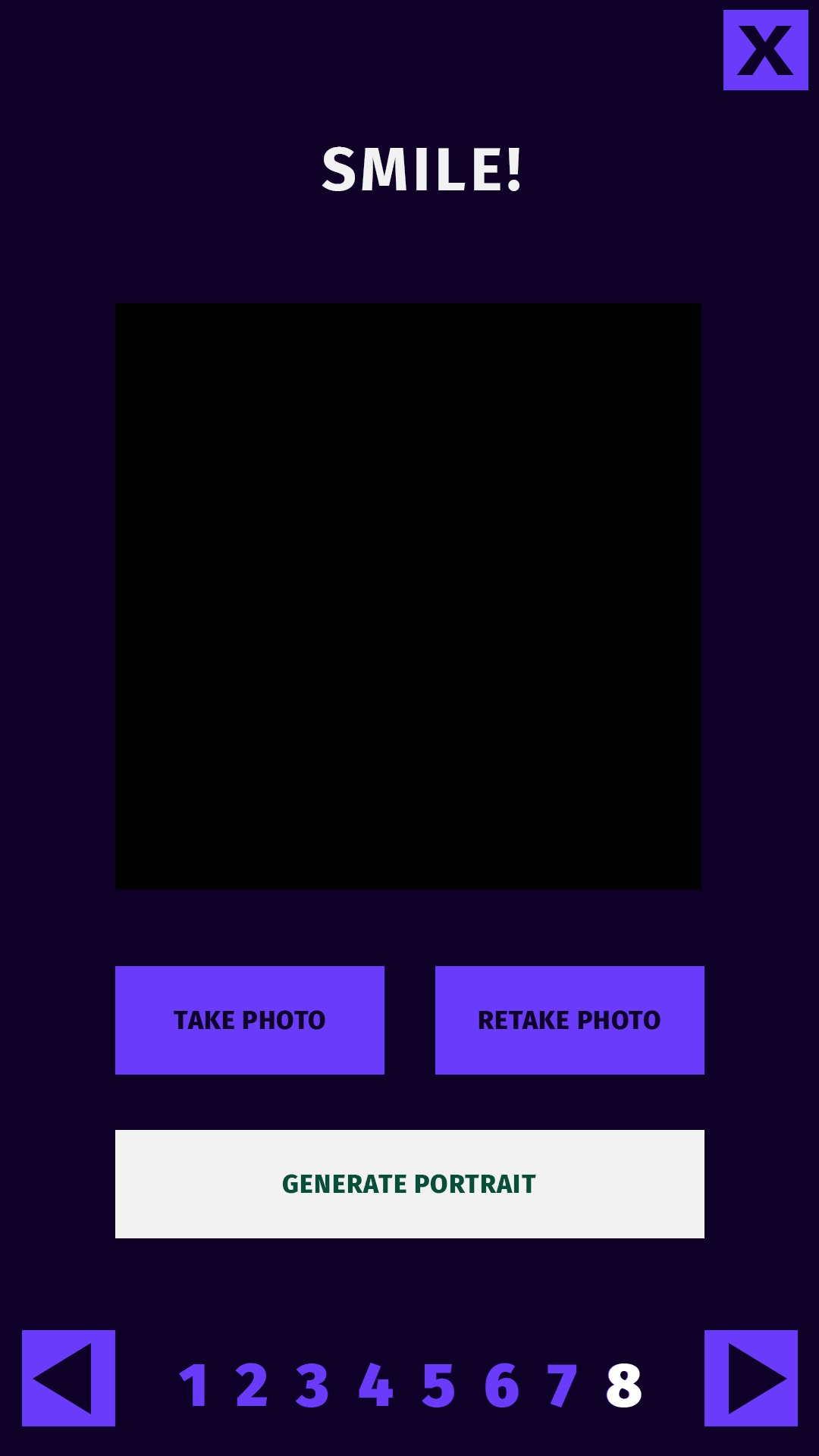Click the black photo preview frame
Image resolution: width=819 pixels, height=1456 pixels.
click(409, 595)
